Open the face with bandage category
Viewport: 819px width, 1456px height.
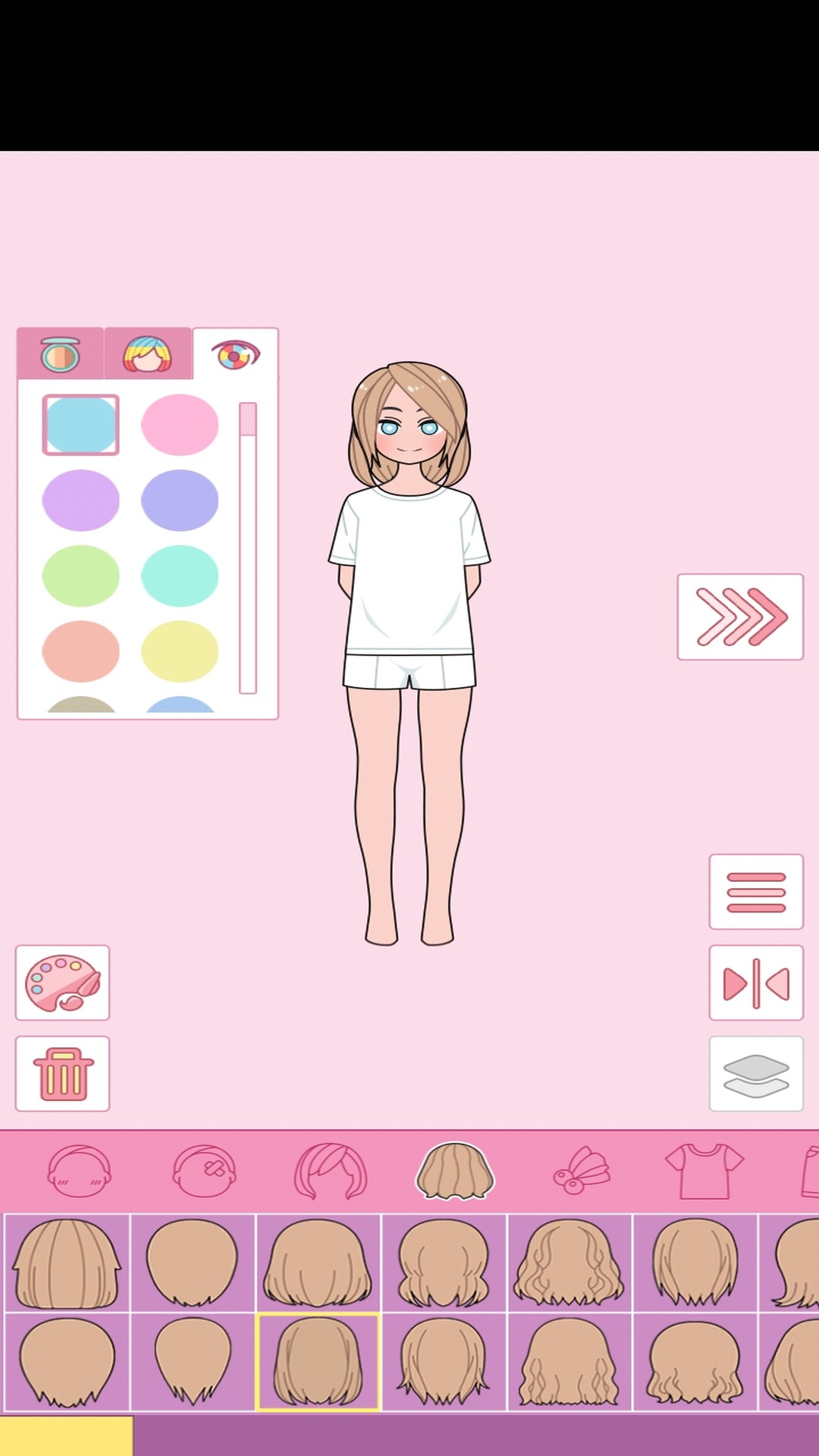(205, 1172)
